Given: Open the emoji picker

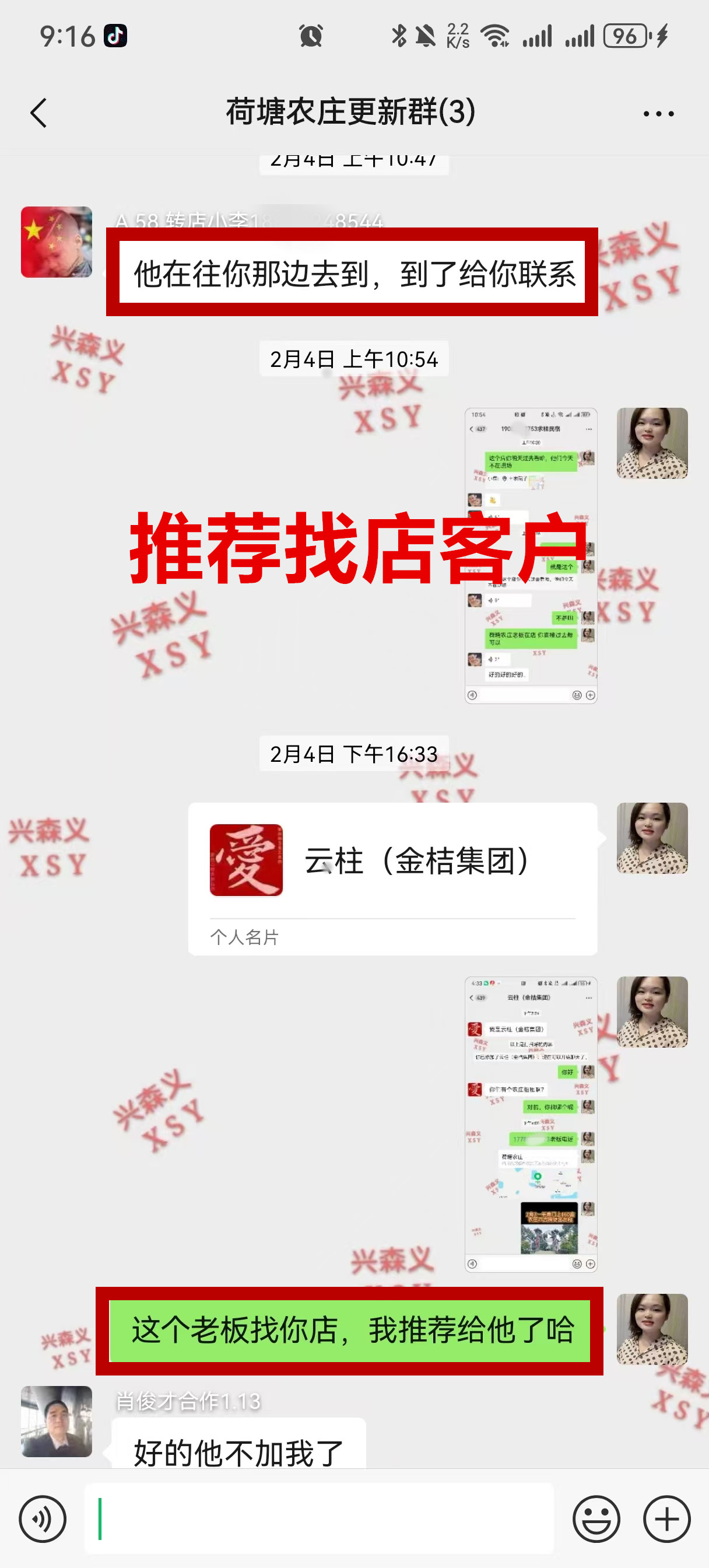Looking at the screenshot, I should point(596,1518).
